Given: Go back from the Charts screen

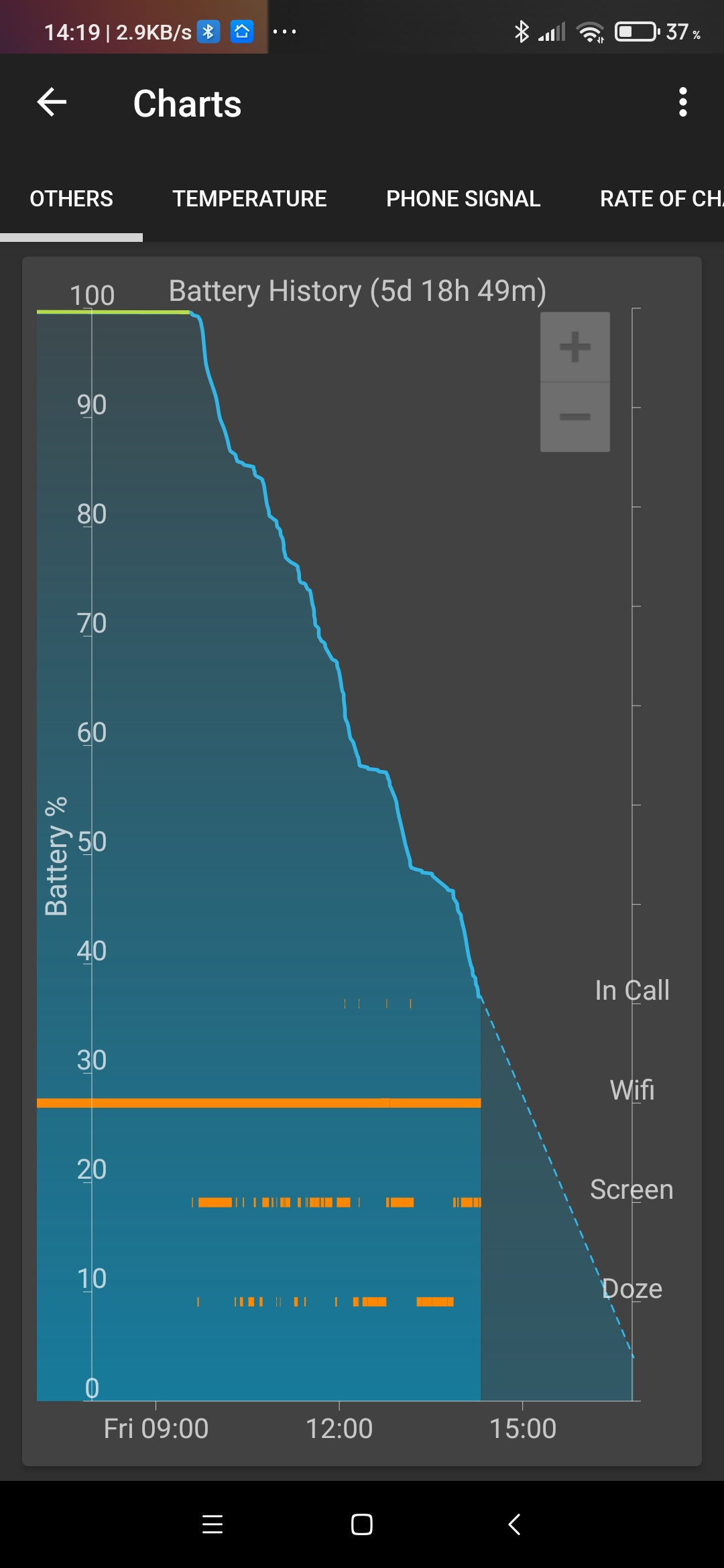Looking at the screenshot, I should point(52,103).
